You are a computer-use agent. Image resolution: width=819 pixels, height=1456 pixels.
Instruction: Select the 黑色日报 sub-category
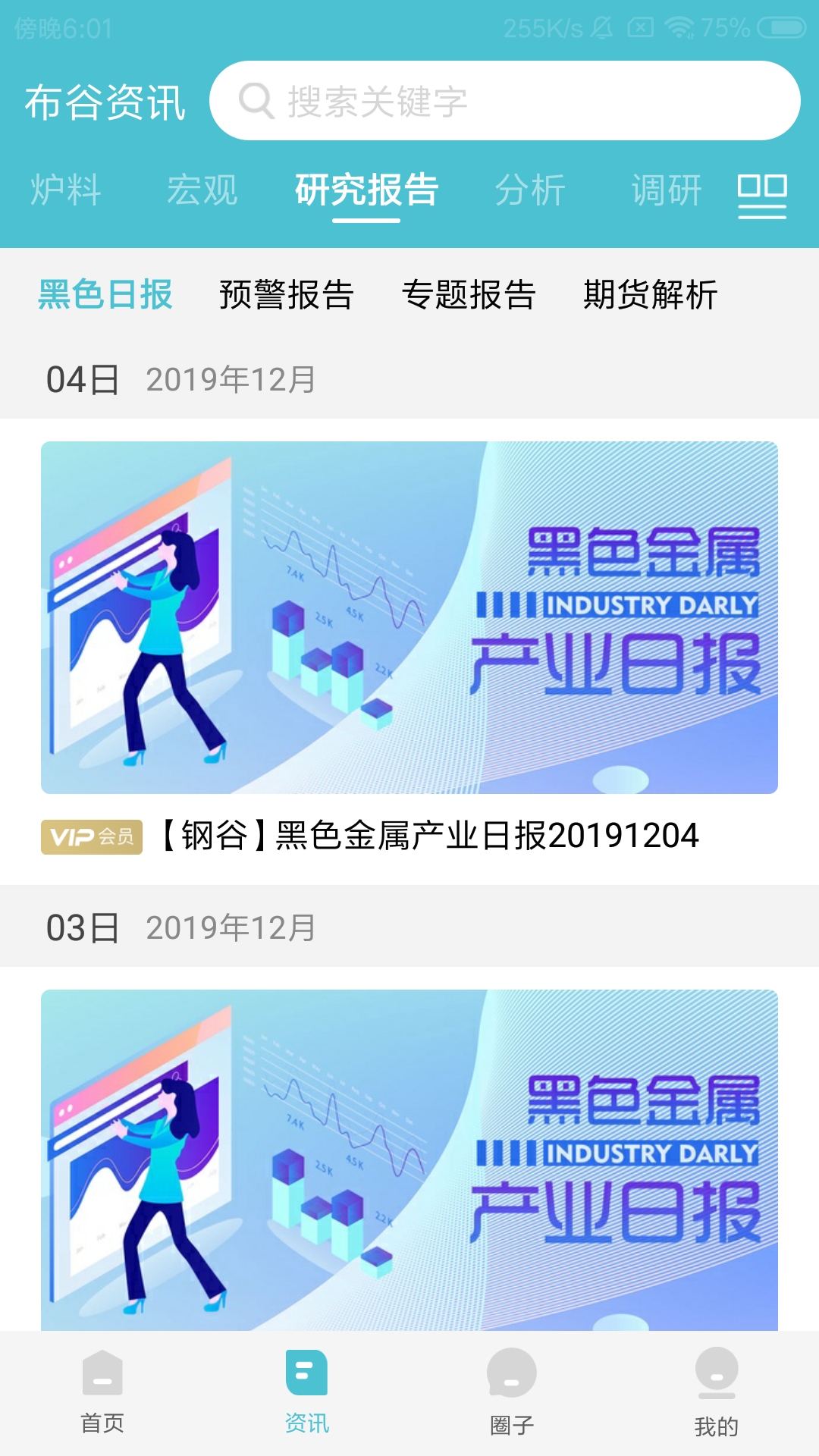[x=105, y=294]
